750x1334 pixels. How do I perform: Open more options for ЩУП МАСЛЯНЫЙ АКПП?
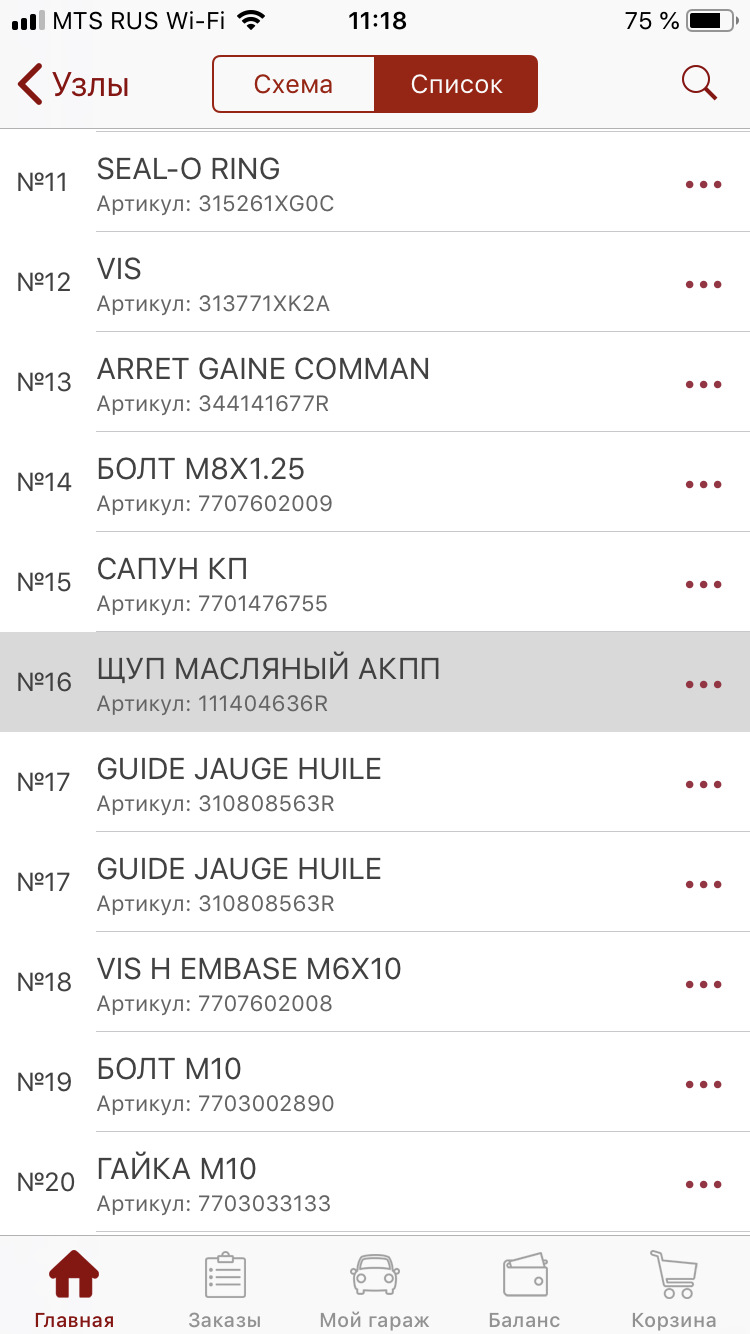(x=703, y=684)
